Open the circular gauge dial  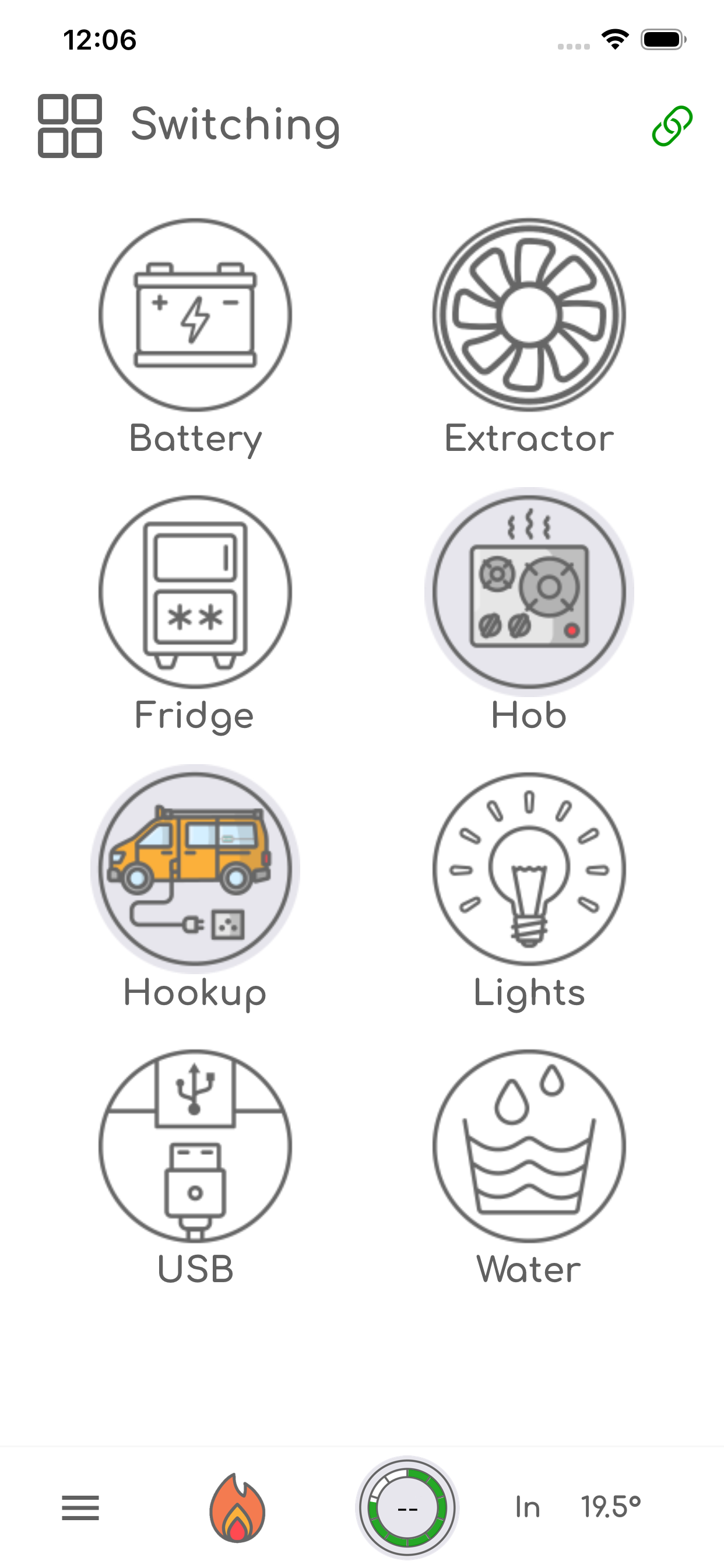coord(407,1508)
